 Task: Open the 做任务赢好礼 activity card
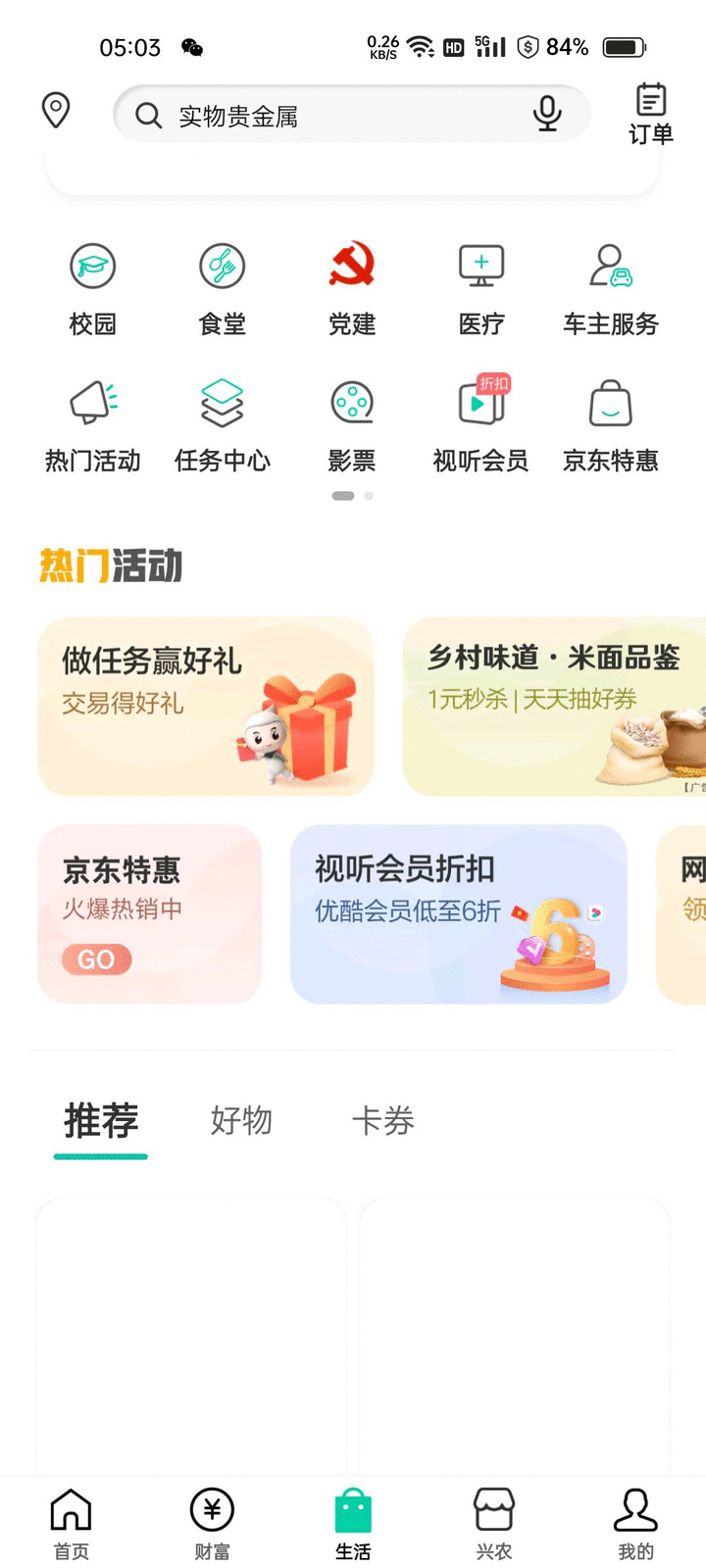click(206, 706)
